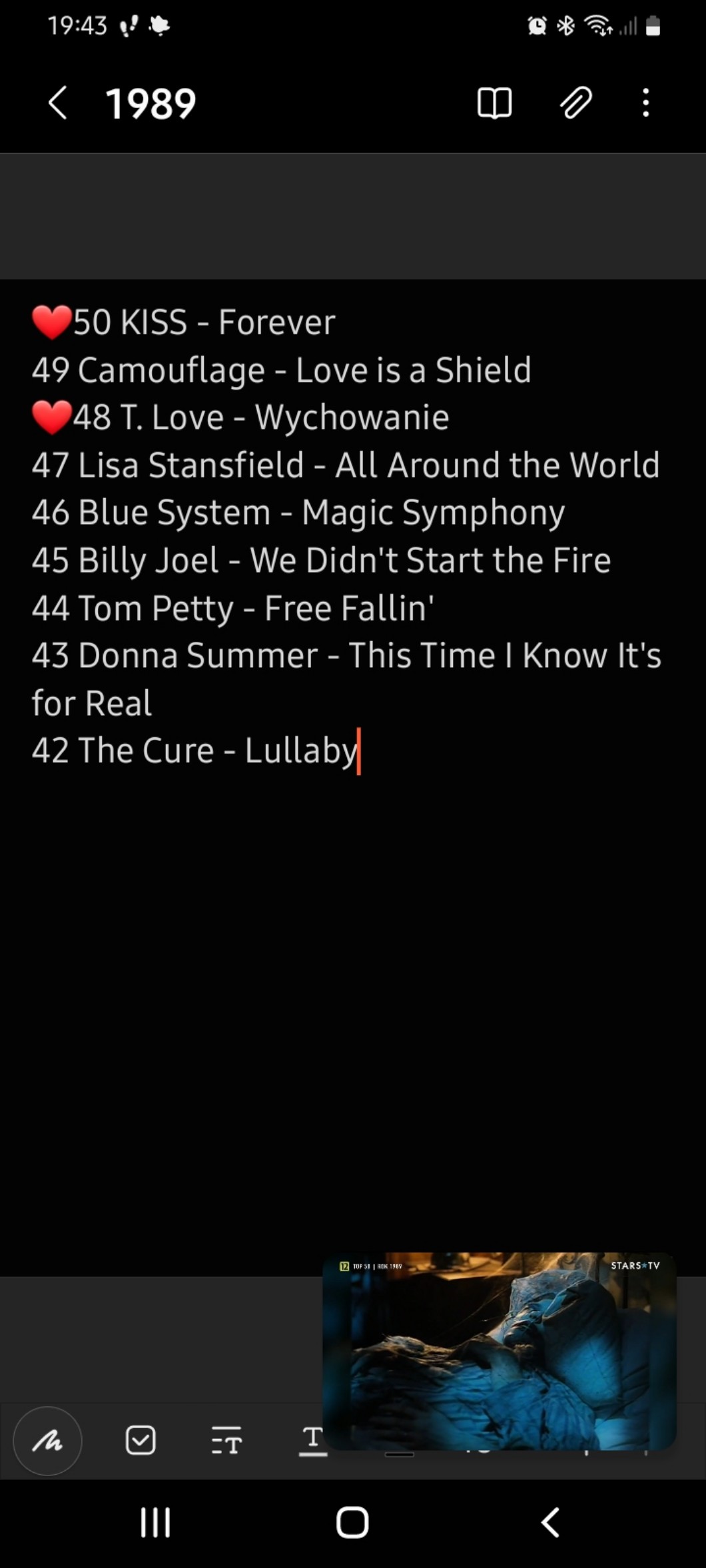Screen dimensions: 706x1568
Task: Edit the note title 1989
Action: [151, 104]
